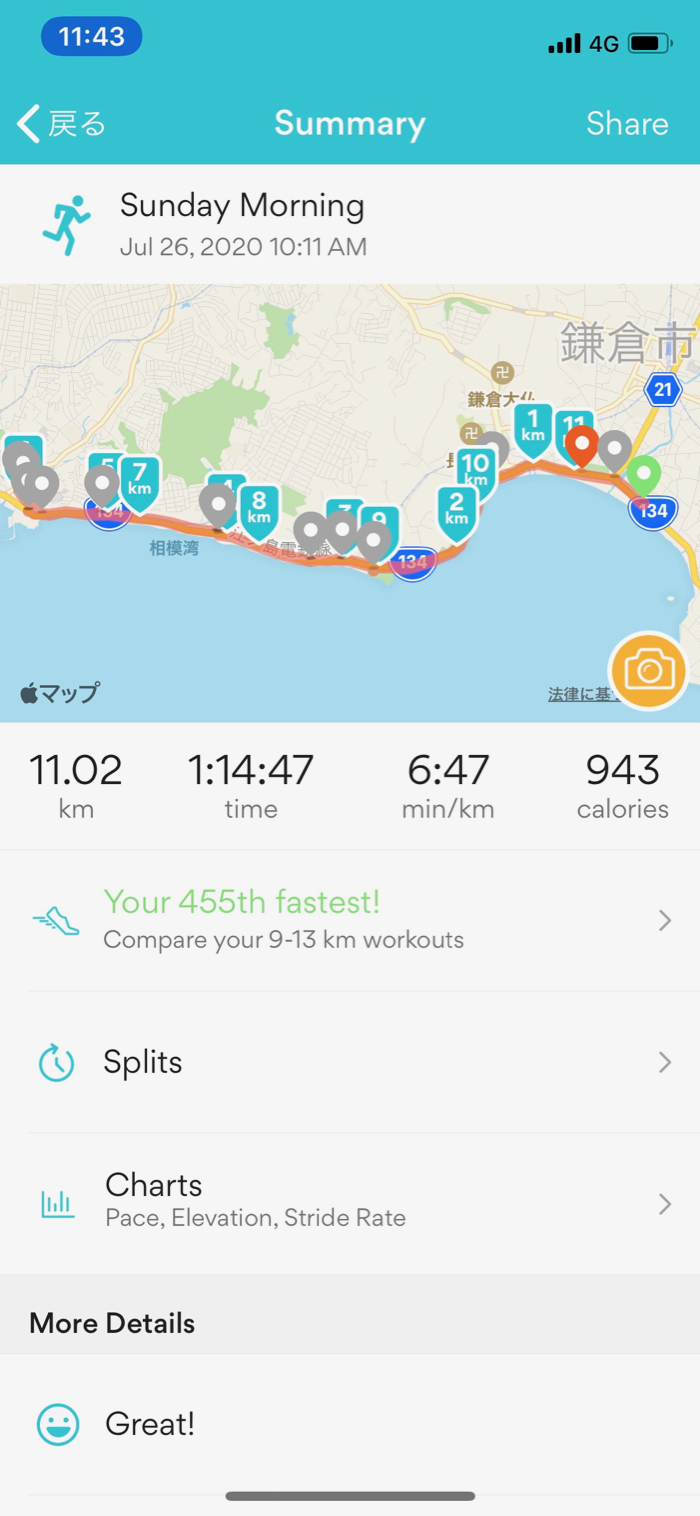Compare your 9-13 km workouts
The width and height of the screenshot is (700, 1516).
pyautogui.click(x=350, y=920)
